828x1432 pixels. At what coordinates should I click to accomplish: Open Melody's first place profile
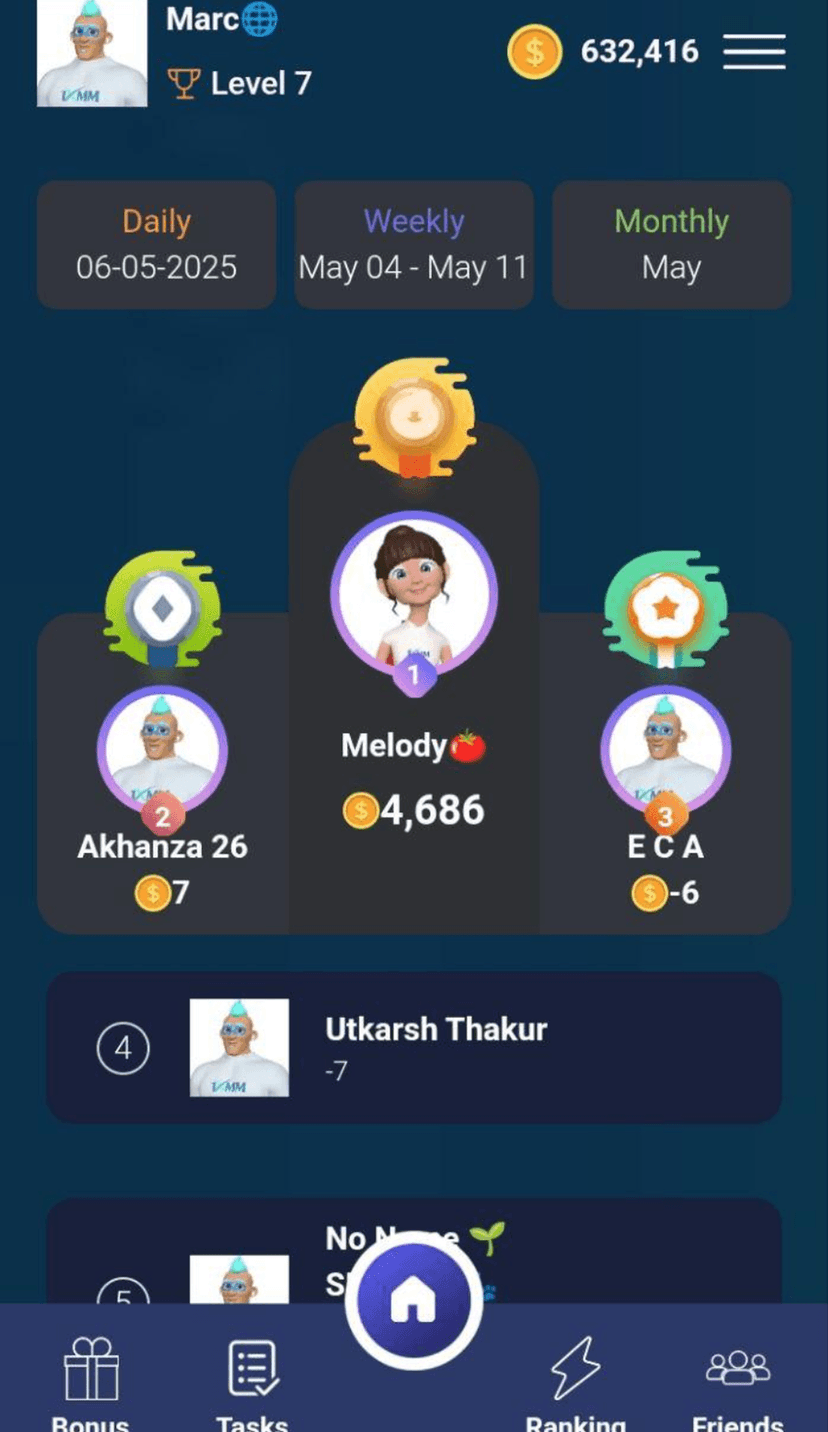point(413,594)
